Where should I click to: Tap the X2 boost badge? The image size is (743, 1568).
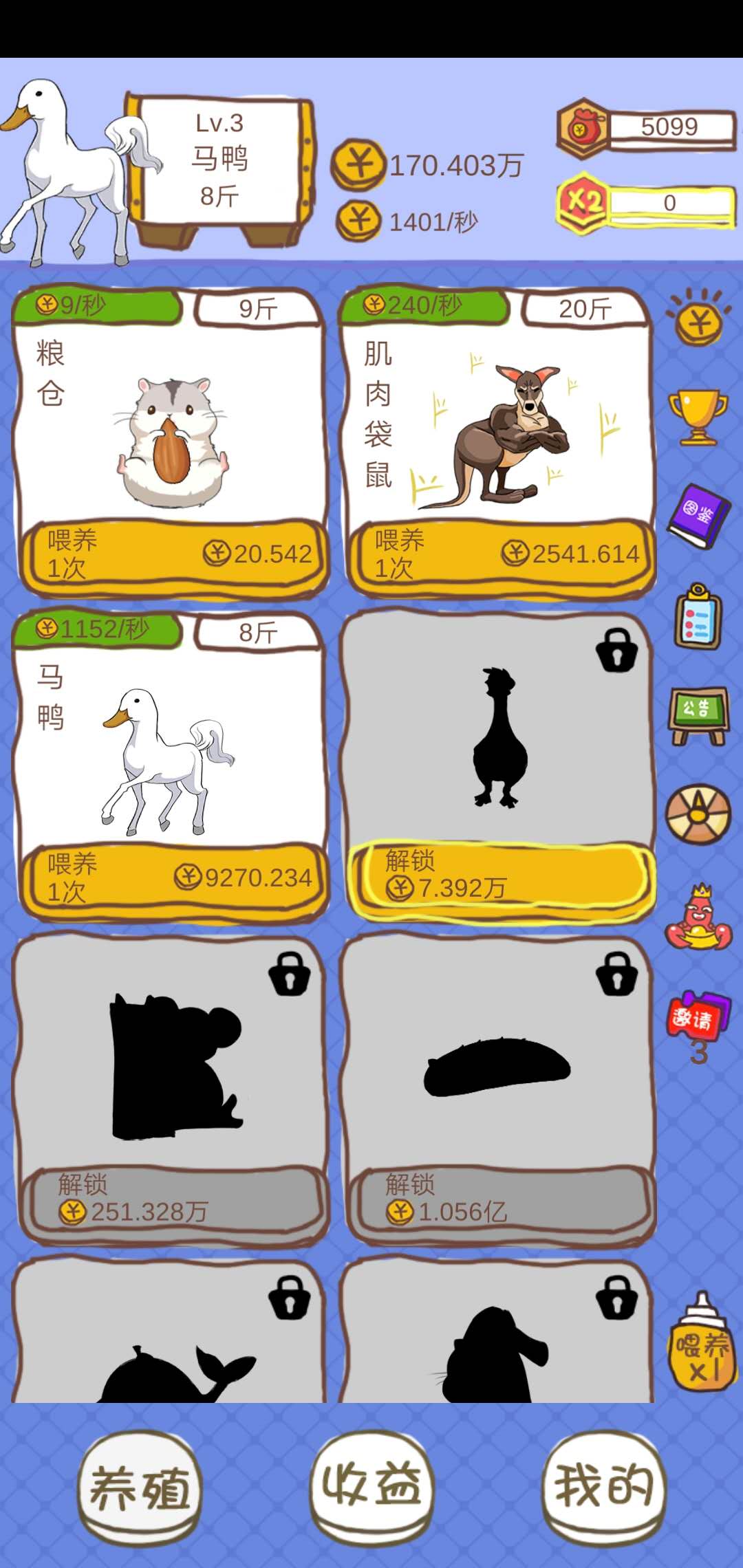[x=583, y=203]
